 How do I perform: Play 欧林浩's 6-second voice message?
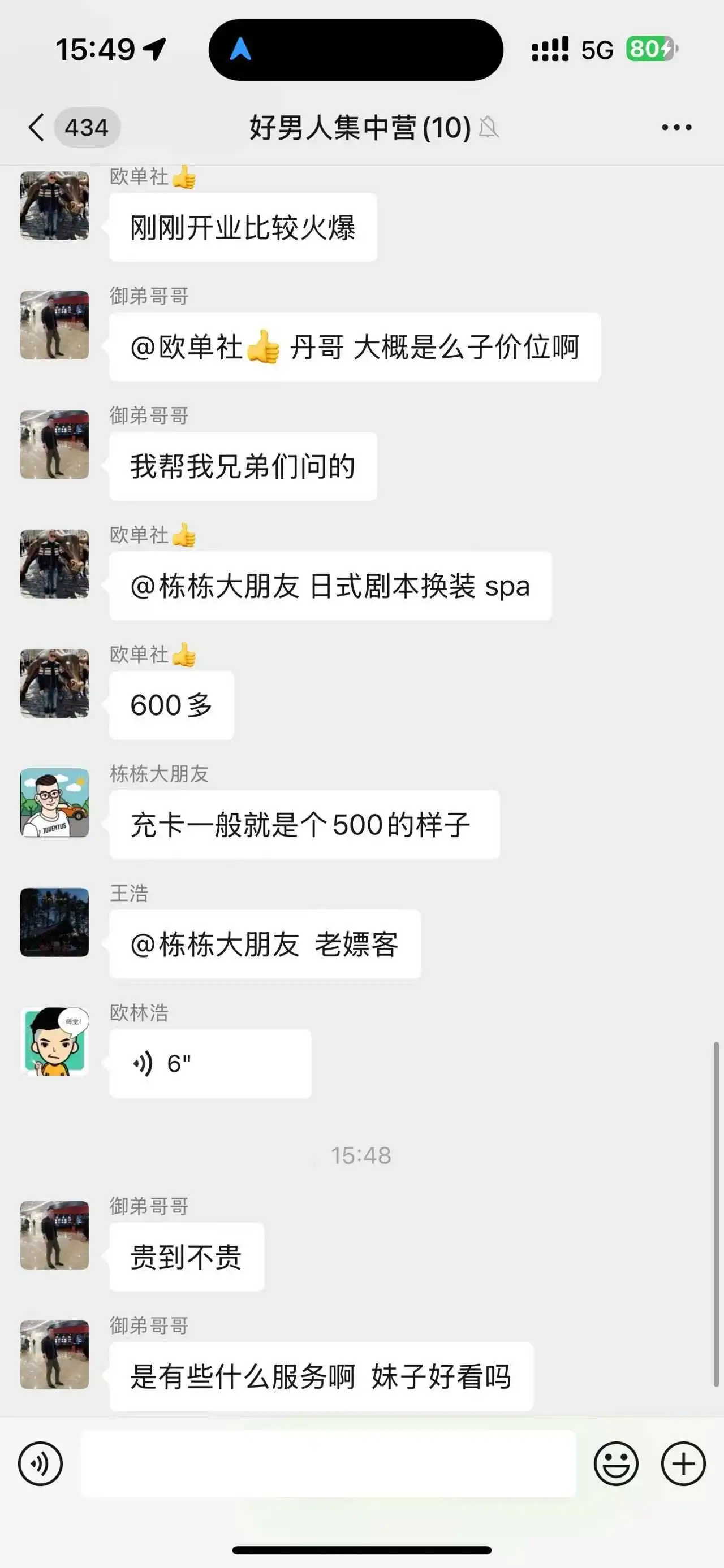click(210, 1062)
